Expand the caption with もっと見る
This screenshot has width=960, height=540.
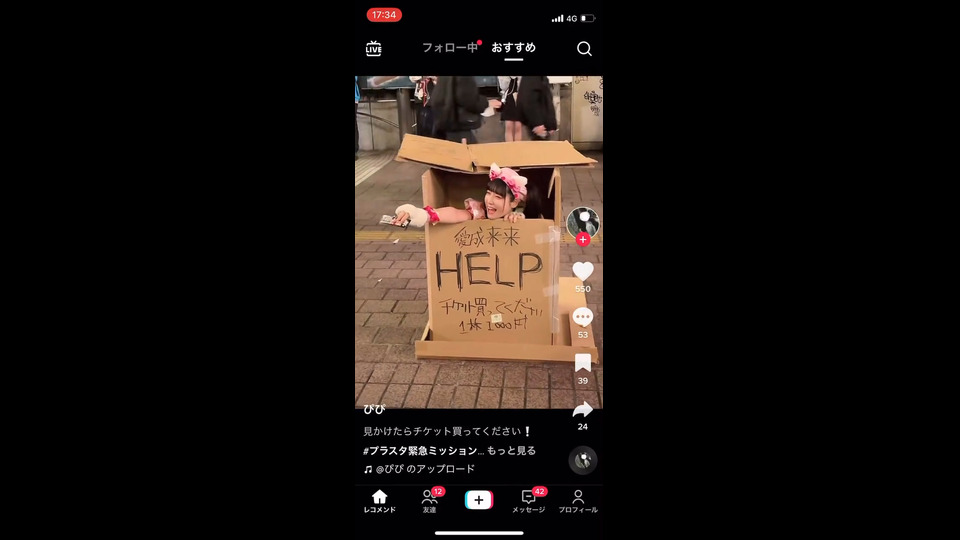[x=511, y=451]
